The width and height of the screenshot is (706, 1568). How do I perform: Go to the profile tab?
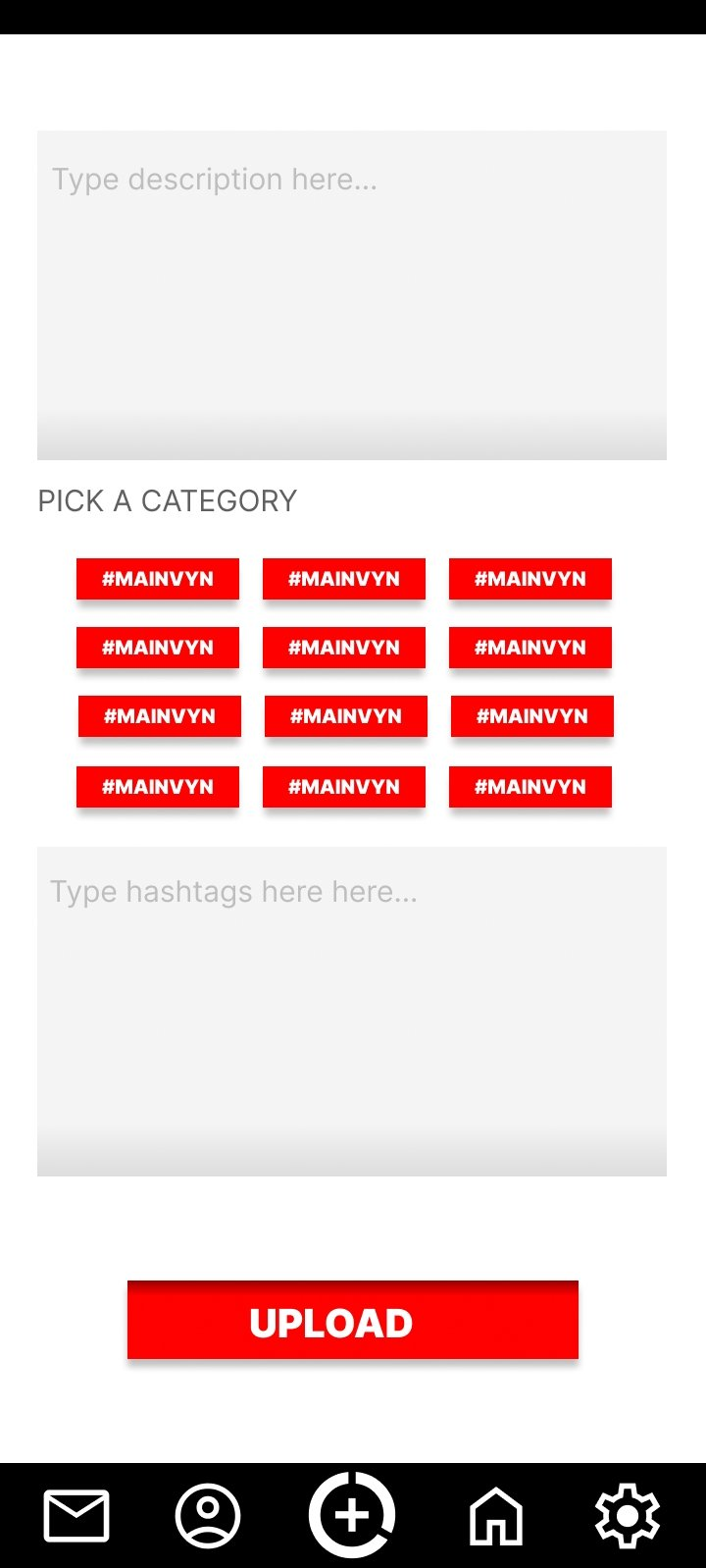[x=208, y=1516]
